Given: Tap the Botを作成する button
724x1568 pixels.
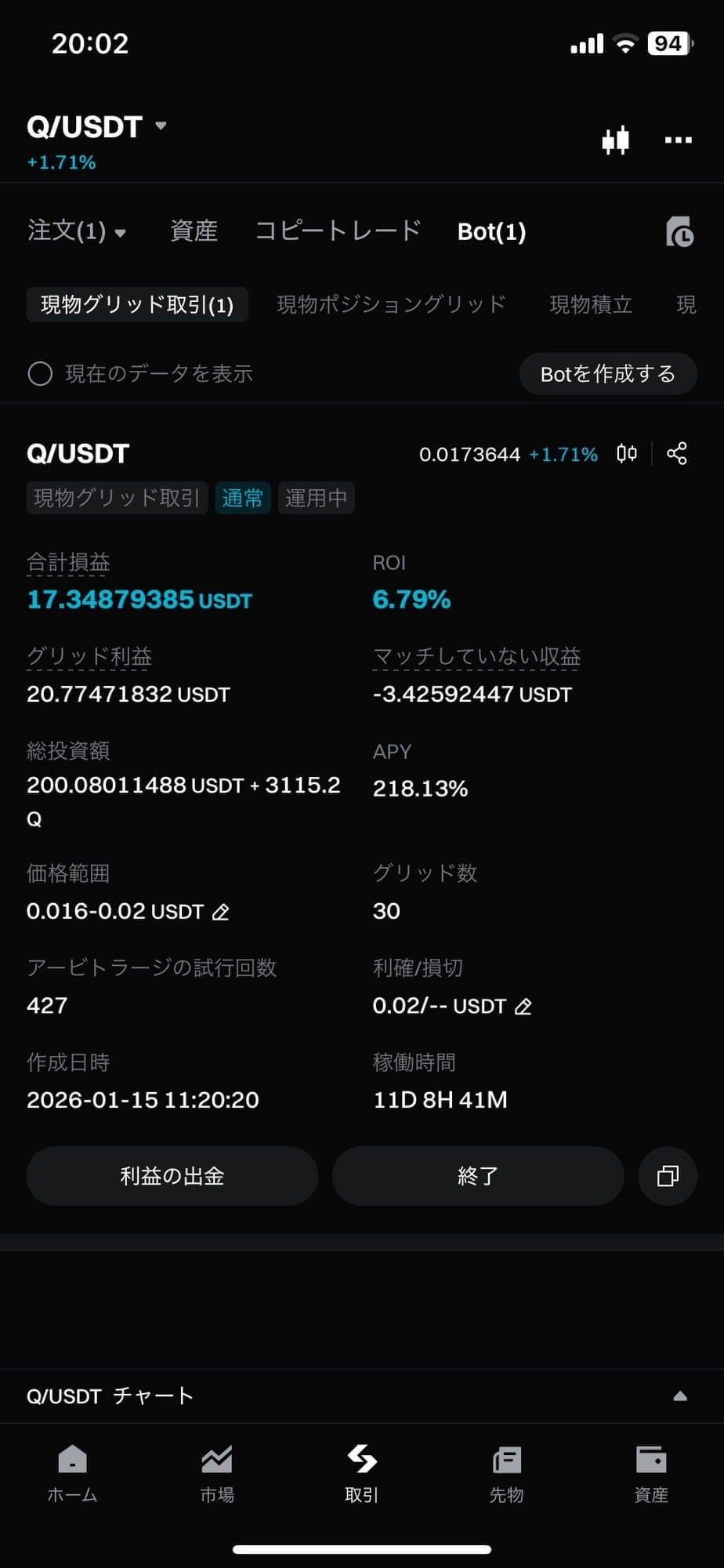Looking at the screenshot, I should [607, 374].
